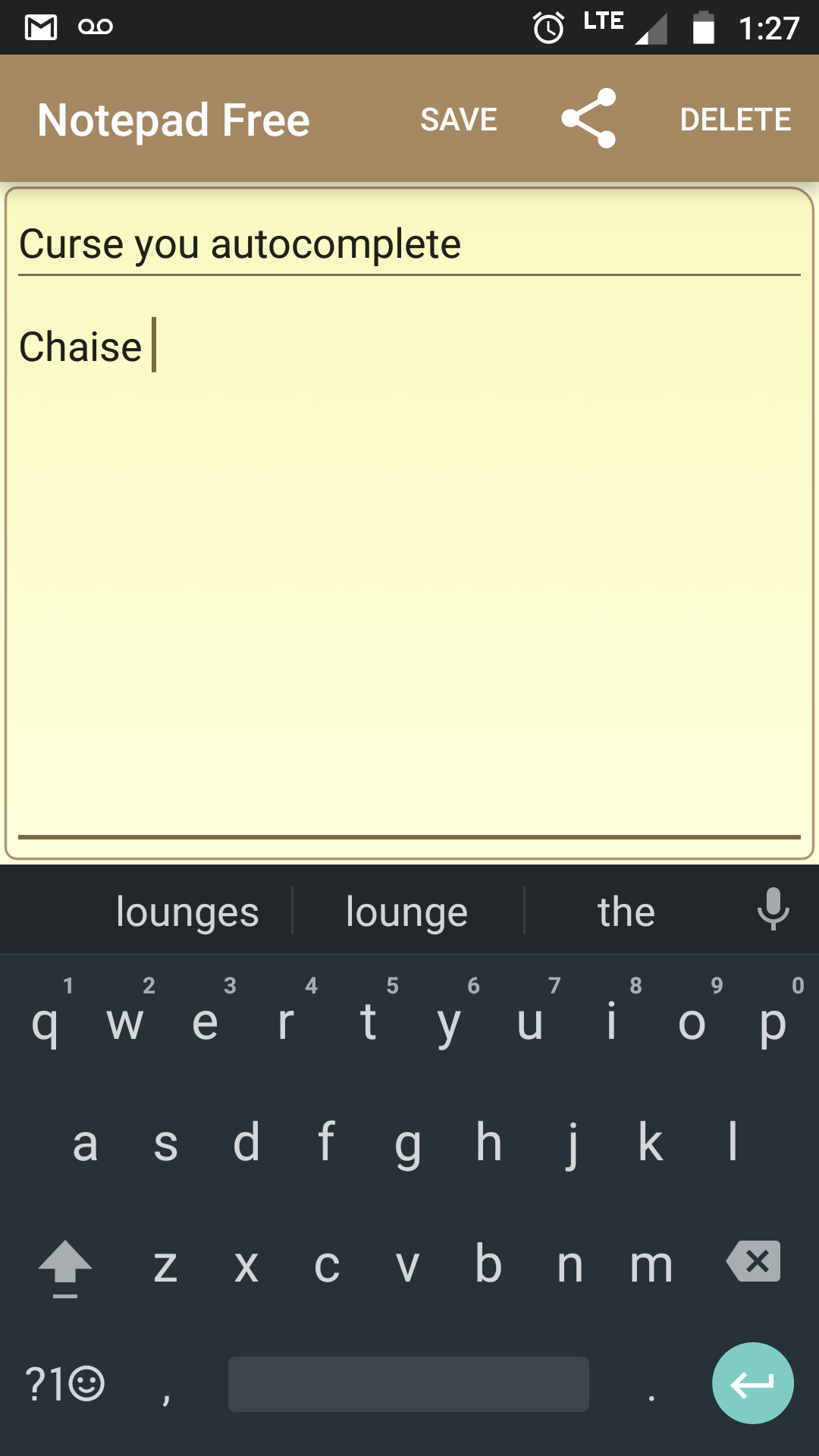Delete the current note
The image size is (819, 1456).
tap(736, 119)
